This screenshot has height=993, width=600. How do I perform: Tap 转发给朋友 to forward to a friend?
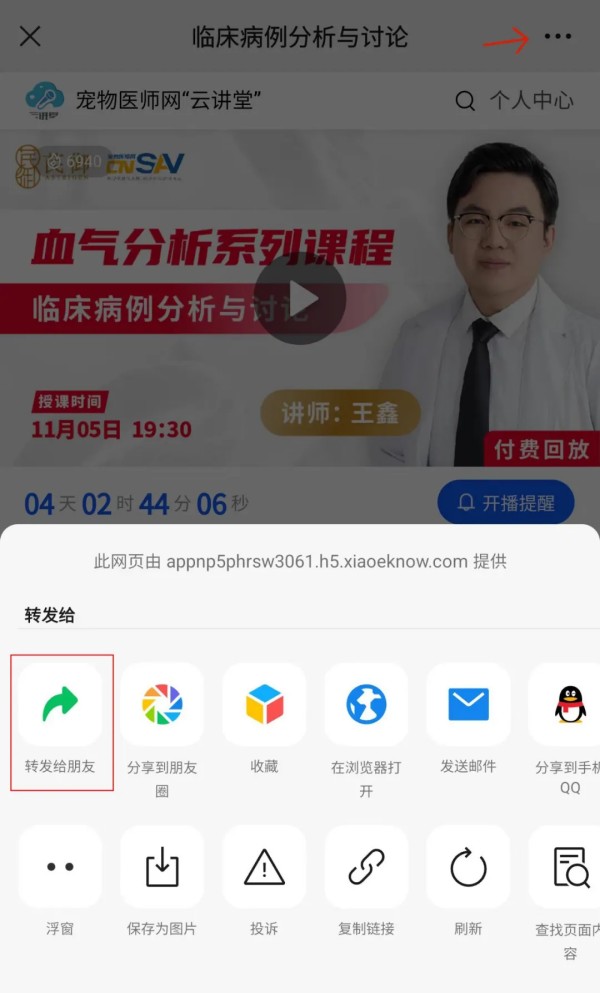pos(60,705)
